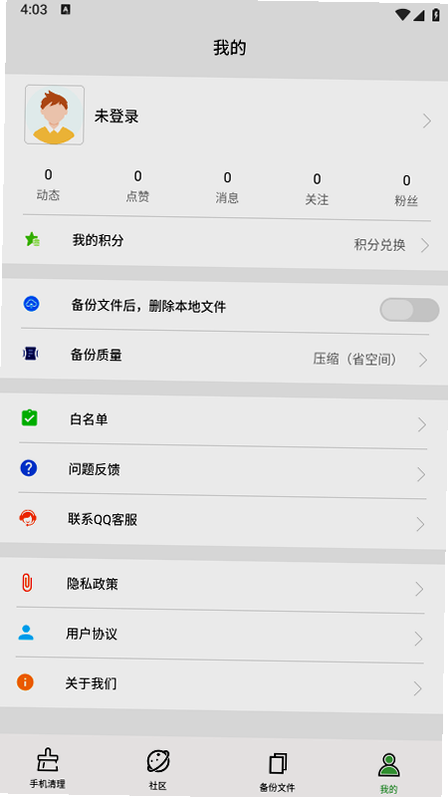Switch to the 社区 community tab

[158, 769]
